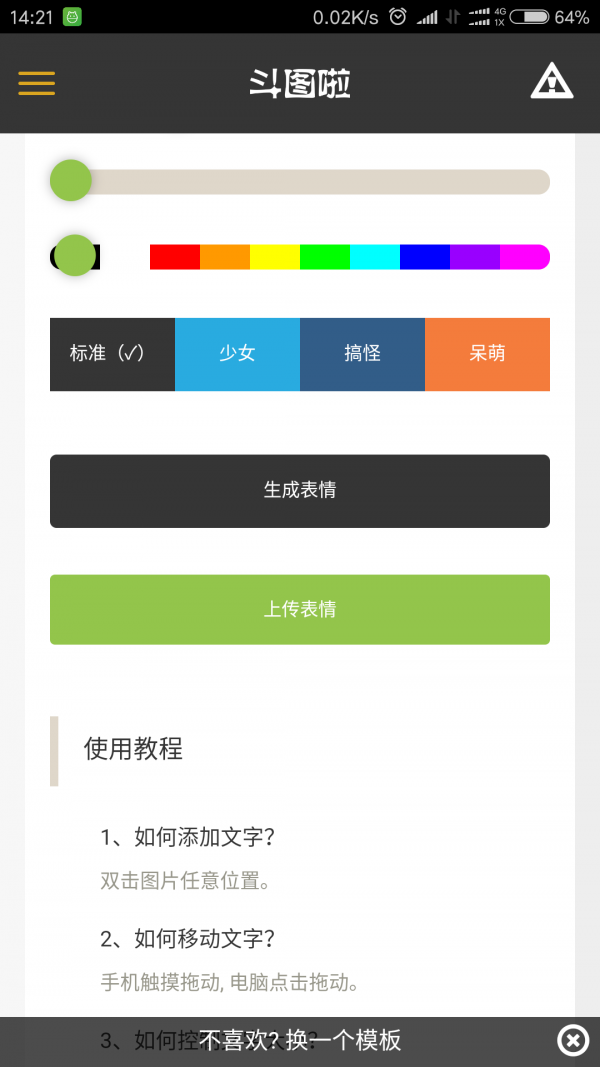Image resolution: width=600 pixels, height=1067 pixels.
Task: Upload the meme with 上传表情
Action: (300, 609)
